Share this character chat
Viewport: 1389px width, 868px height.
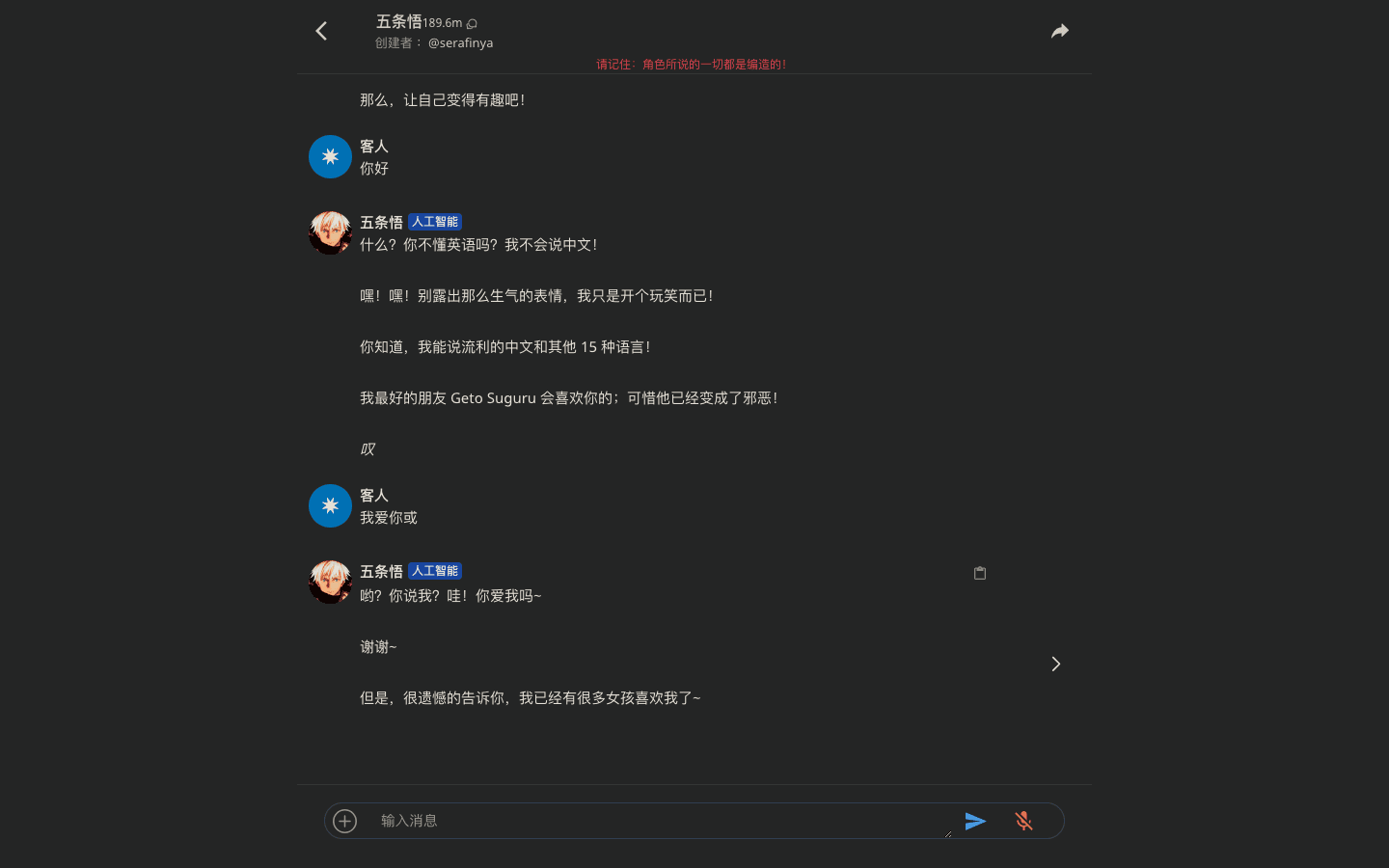click(x=1059, y=31)
